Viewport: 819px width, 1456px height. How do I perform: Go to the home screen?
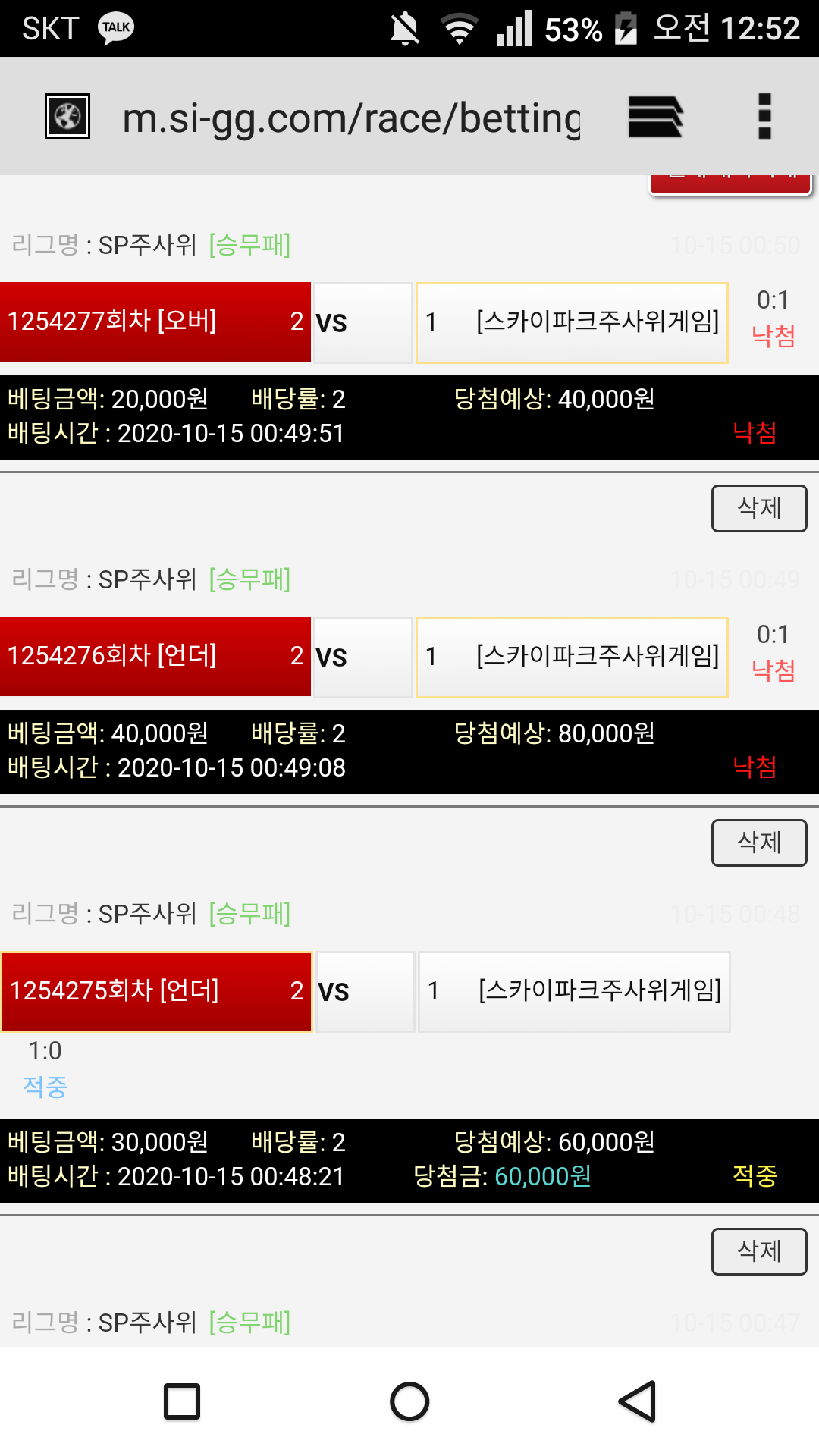pyautogui.click(x=409, y=1401)
